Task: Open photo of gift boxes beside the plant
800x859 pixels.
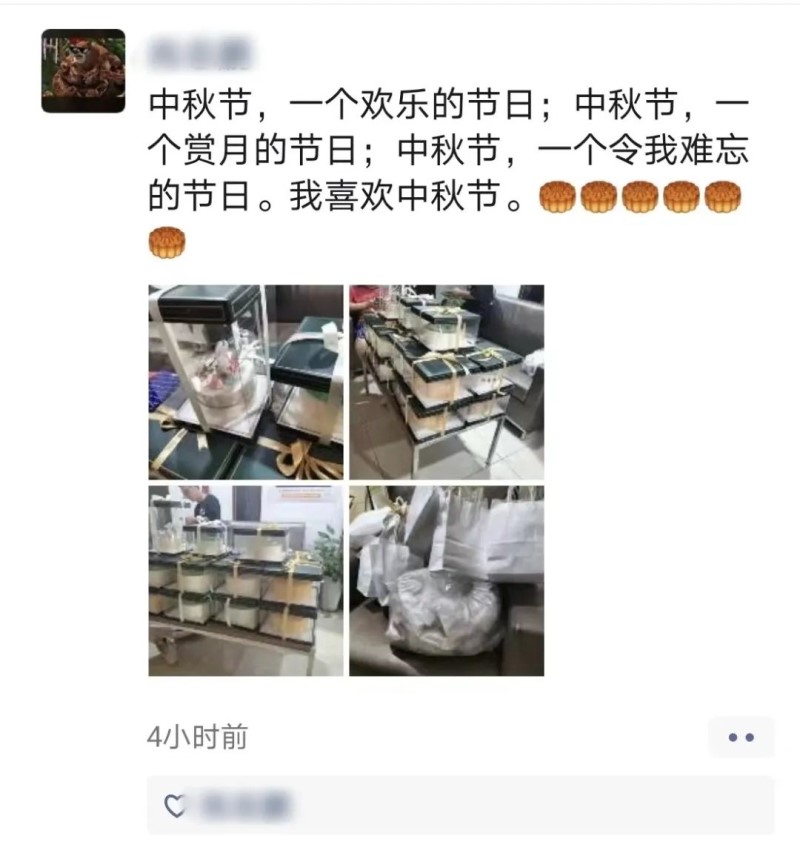Action: (246, 580)
